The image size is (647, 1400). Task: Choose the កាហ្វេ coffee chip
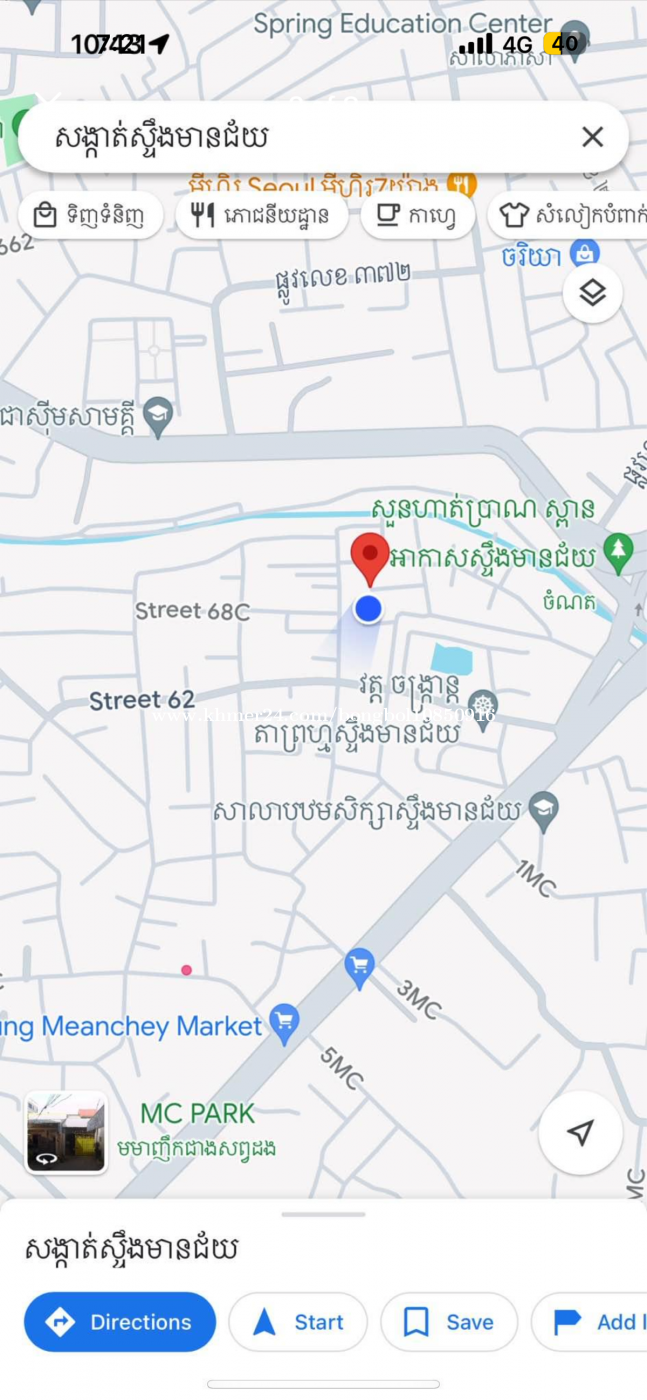[x=417, y=215]
